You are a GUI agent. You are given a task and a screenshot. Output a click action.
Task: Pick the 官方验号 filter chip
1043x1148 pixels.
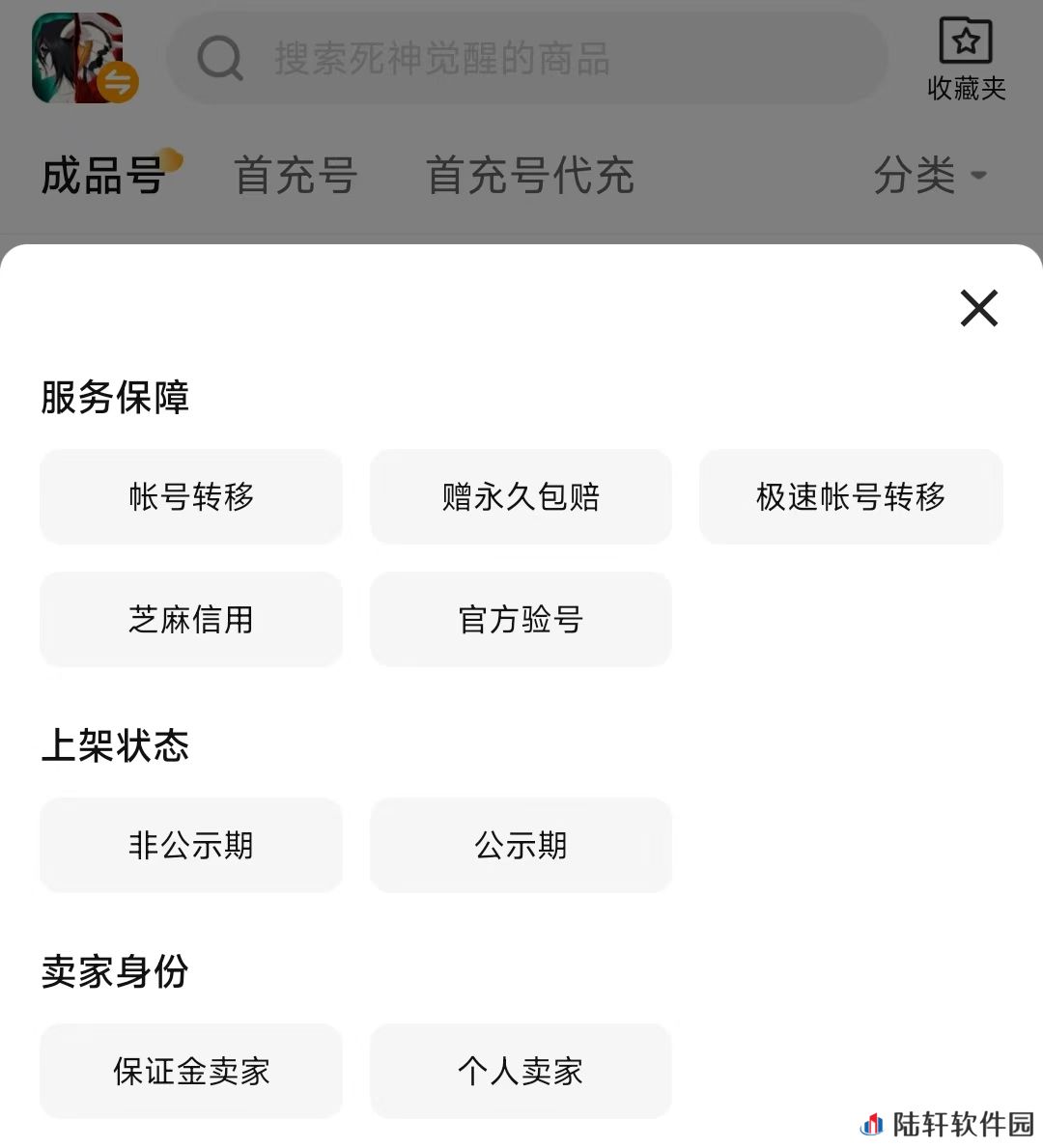tap(521, 619)
